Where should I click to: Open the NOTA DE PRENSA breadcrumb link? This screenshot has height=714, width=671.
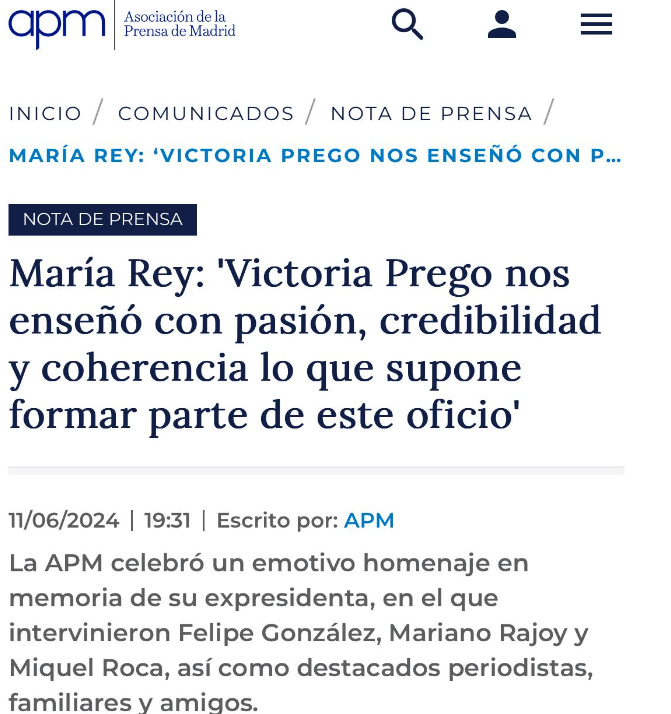click(x=431, y=113)
